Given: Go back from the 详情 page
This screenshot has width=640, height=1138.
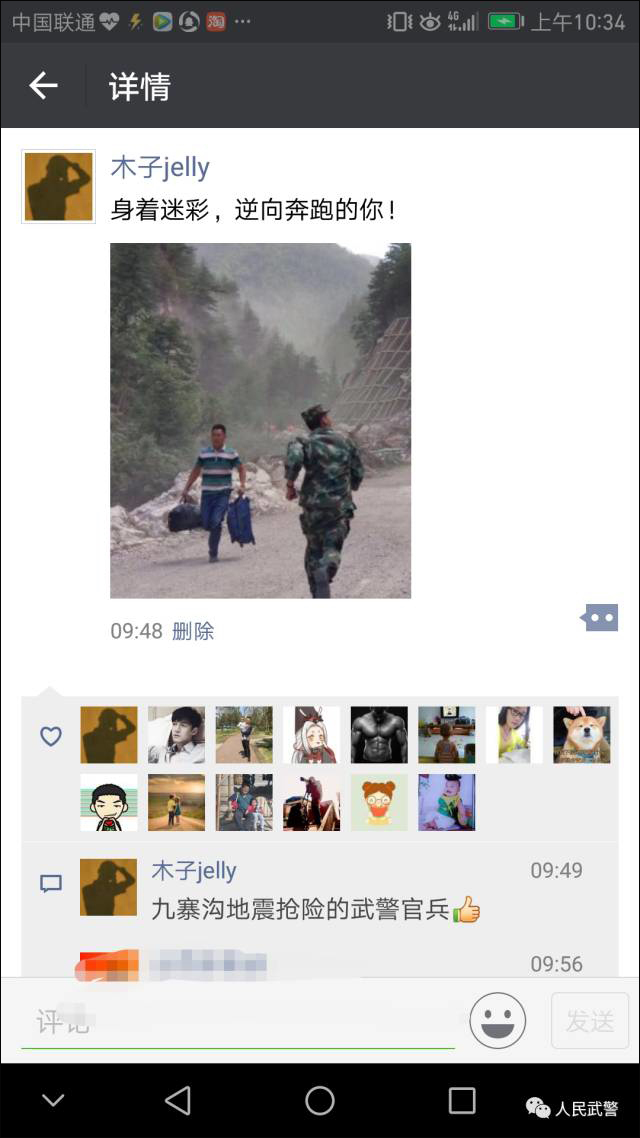Looking at the screenshot, I should coord(43,86).
